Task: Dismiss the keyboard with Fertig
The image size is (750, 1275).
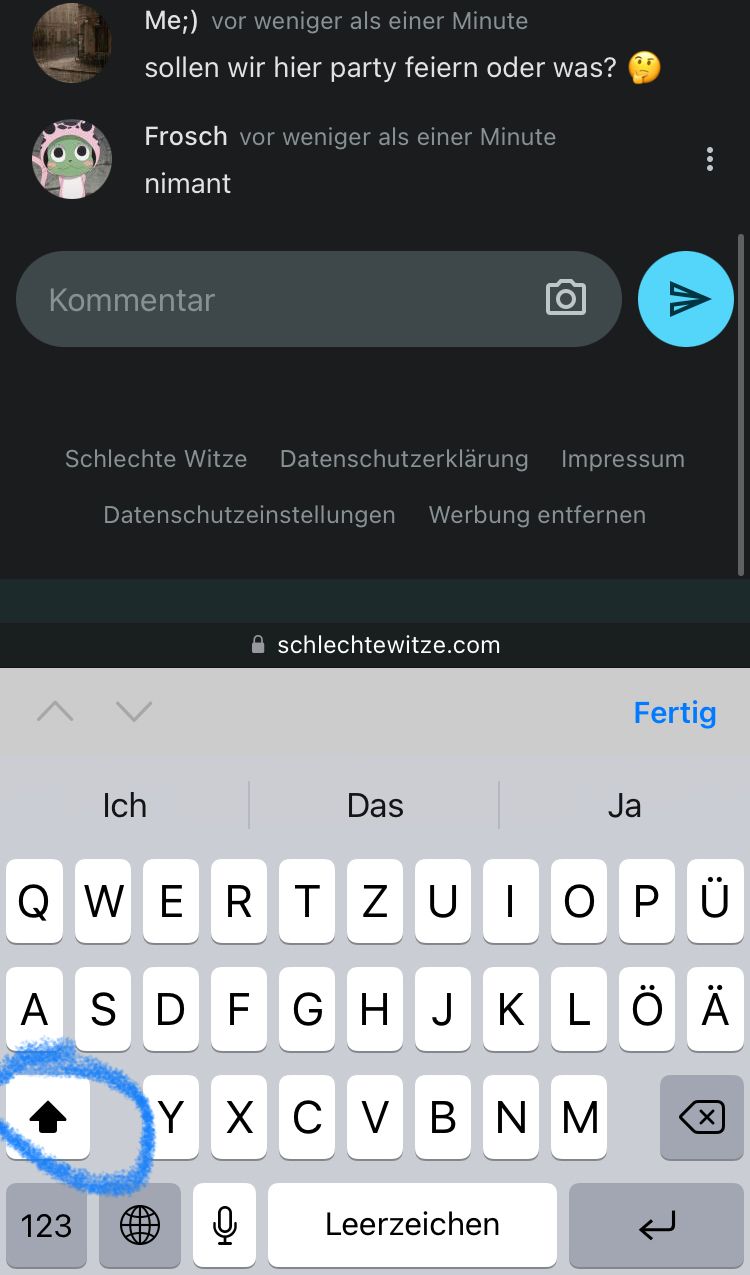Action: pyautogui.click(x=675, y=713)
